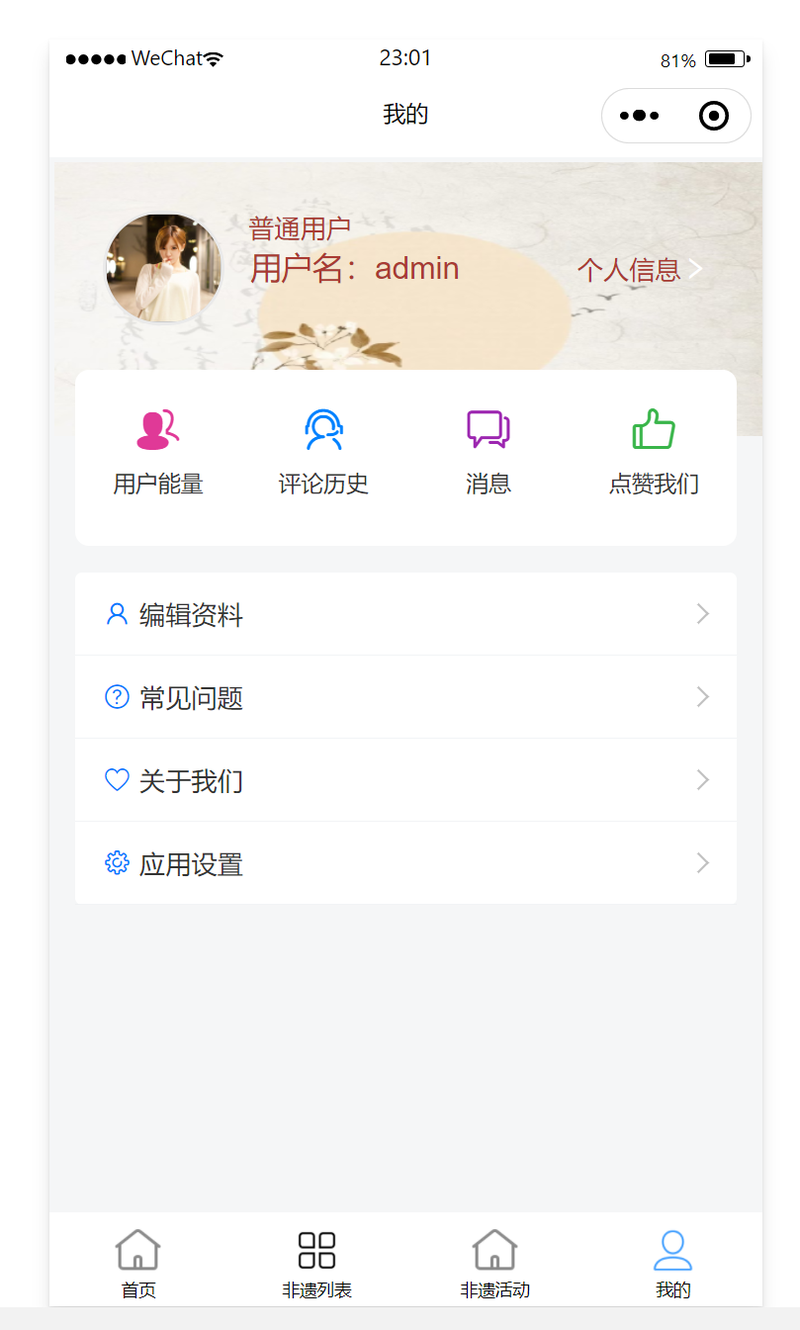This screenshot has width=800, height=1330.
Task: Select the 我的 tab
Action: tap(672, 1264)
